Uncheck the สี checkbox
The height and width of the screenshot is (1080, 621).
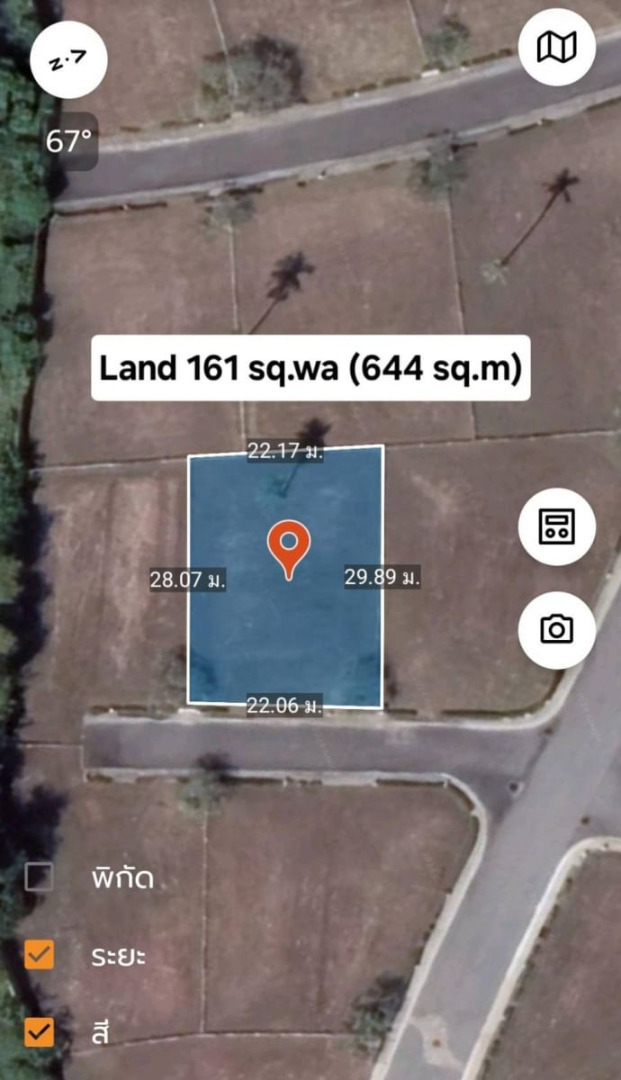coord(39,1031)
